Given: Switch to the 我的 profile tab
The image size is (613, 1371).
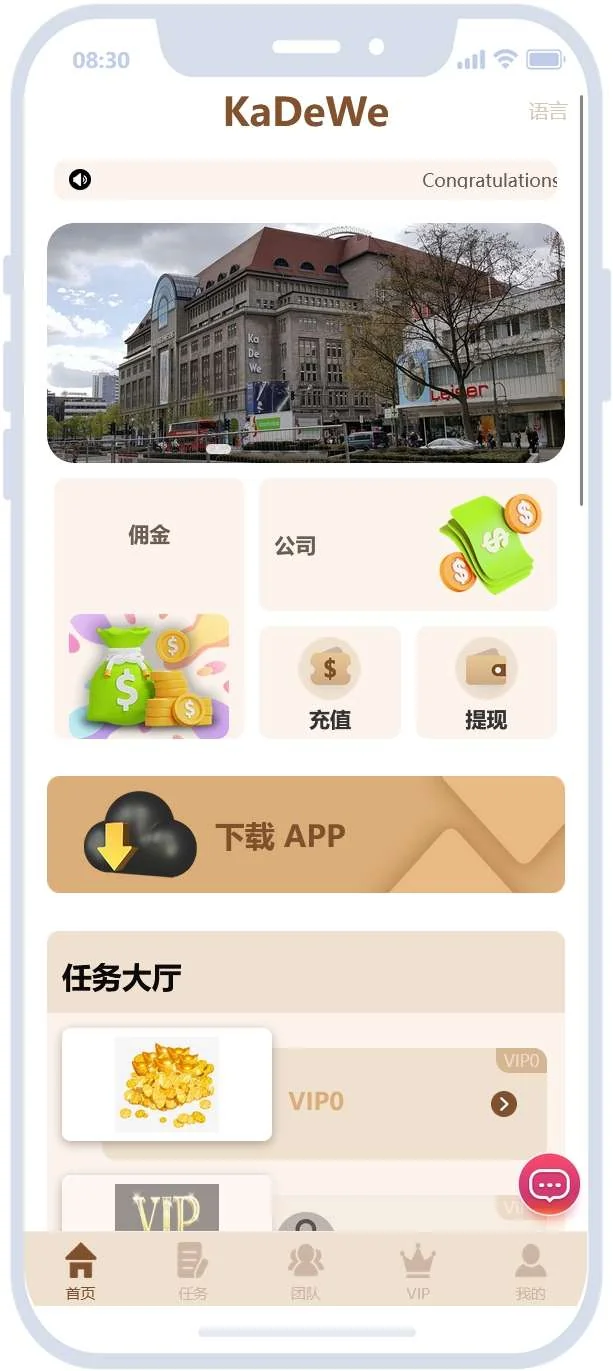Looking at the screenshot, I should pos(530,1272).
